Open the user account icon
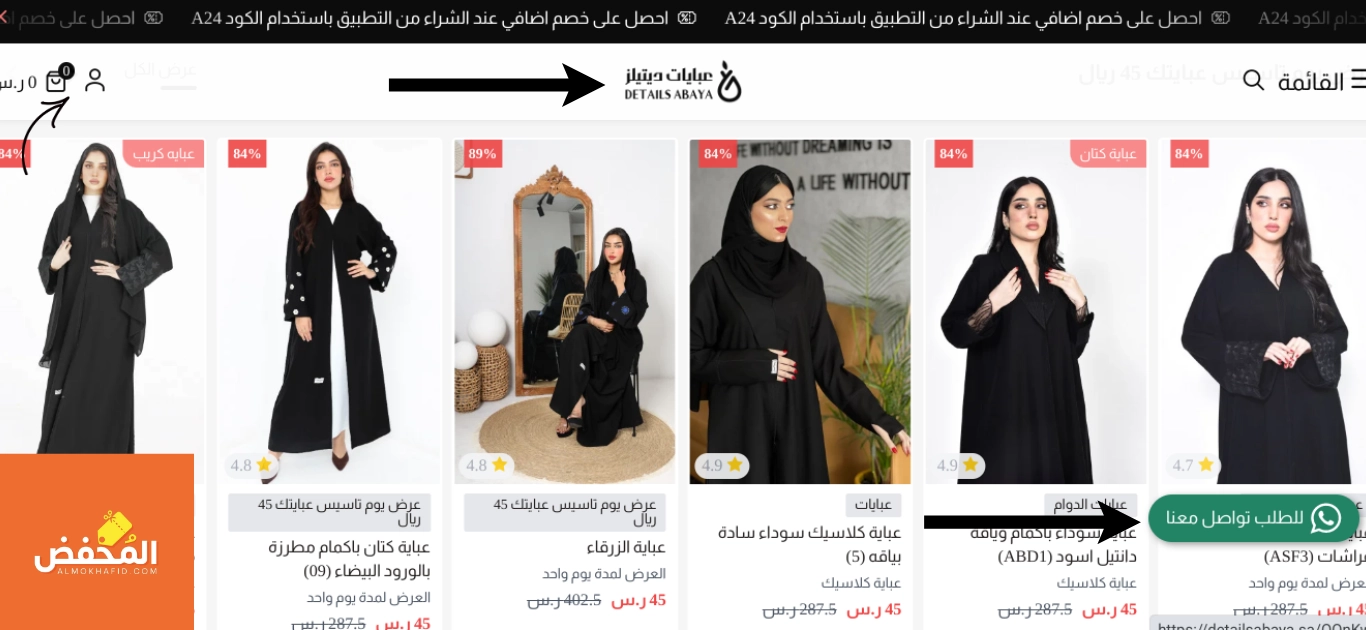This screenshot has width=1366, height=630. [x=95, y=80]
